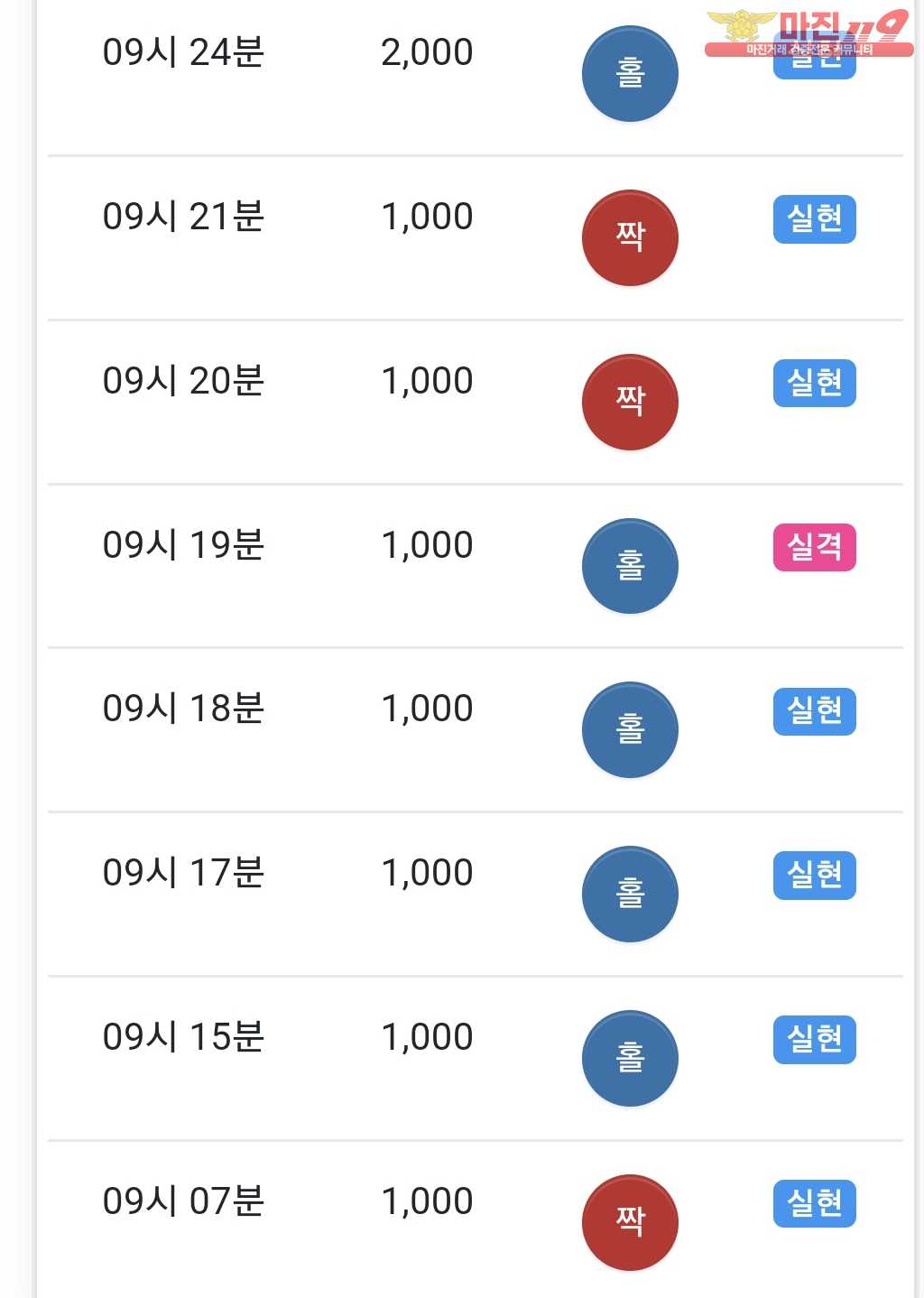Open the 09시 24분 bet entry
The height and width of the screenshot is (1298, 924).
coord(183,53)
